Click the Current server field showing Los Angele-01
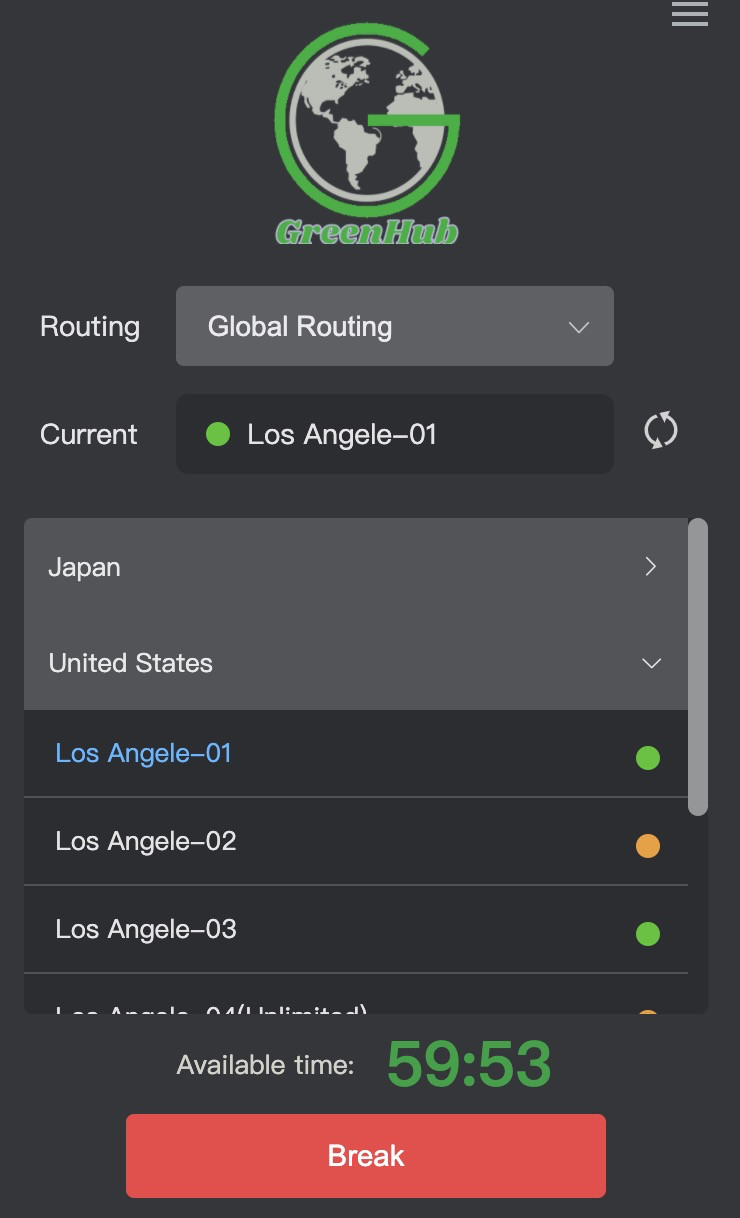 coord(395,434)
